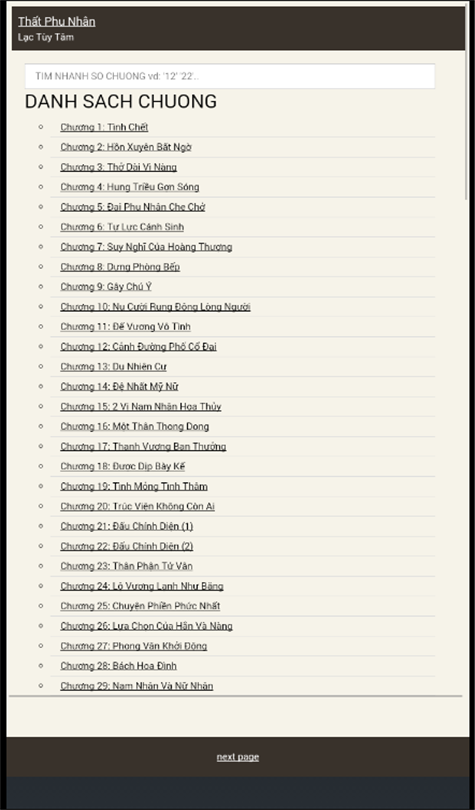Select Chương 7: Suy Nghĩ Của Hoàng Thượng
Viewport: 475px width, 810px height.
[x=146, y=247]
